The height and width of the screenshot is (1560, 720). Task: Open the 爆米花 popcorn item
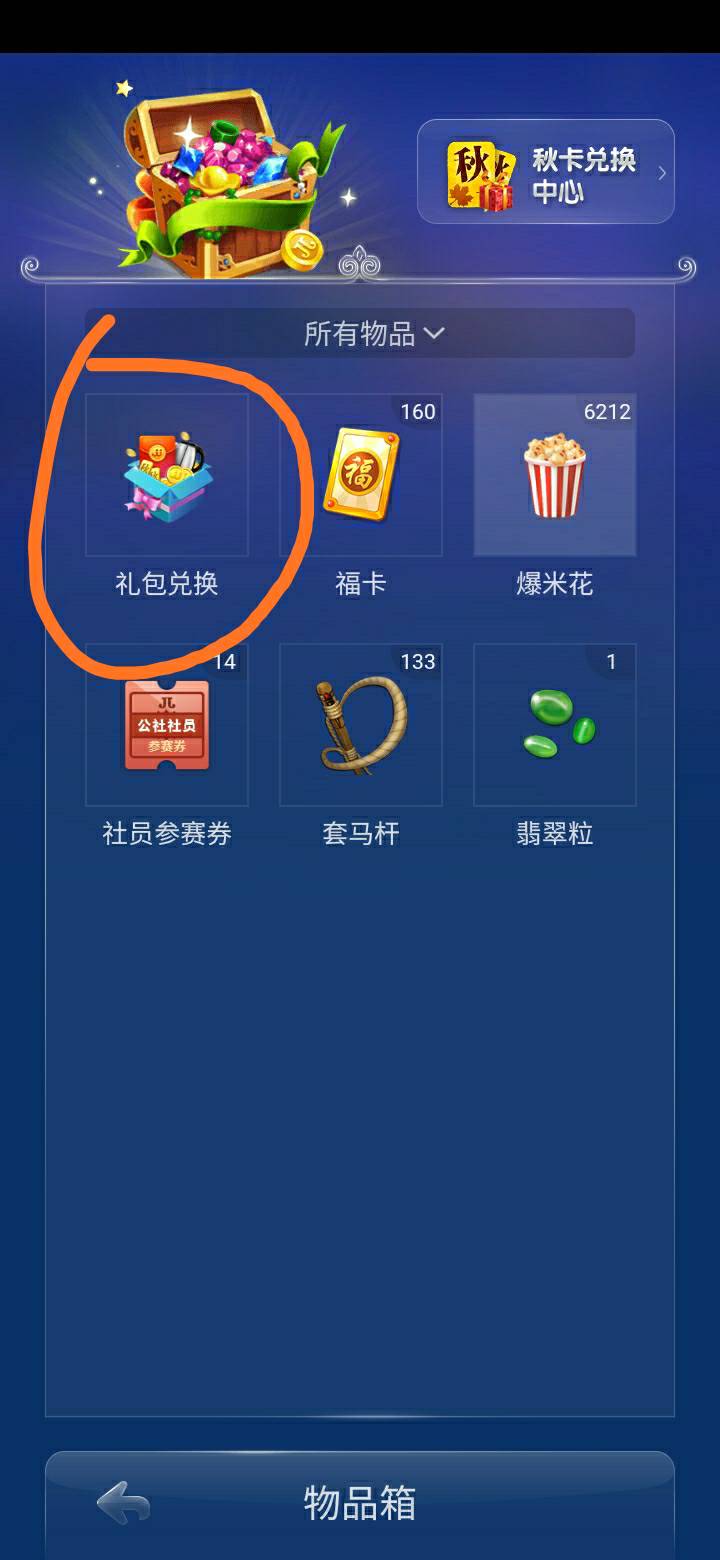(554, 475)
